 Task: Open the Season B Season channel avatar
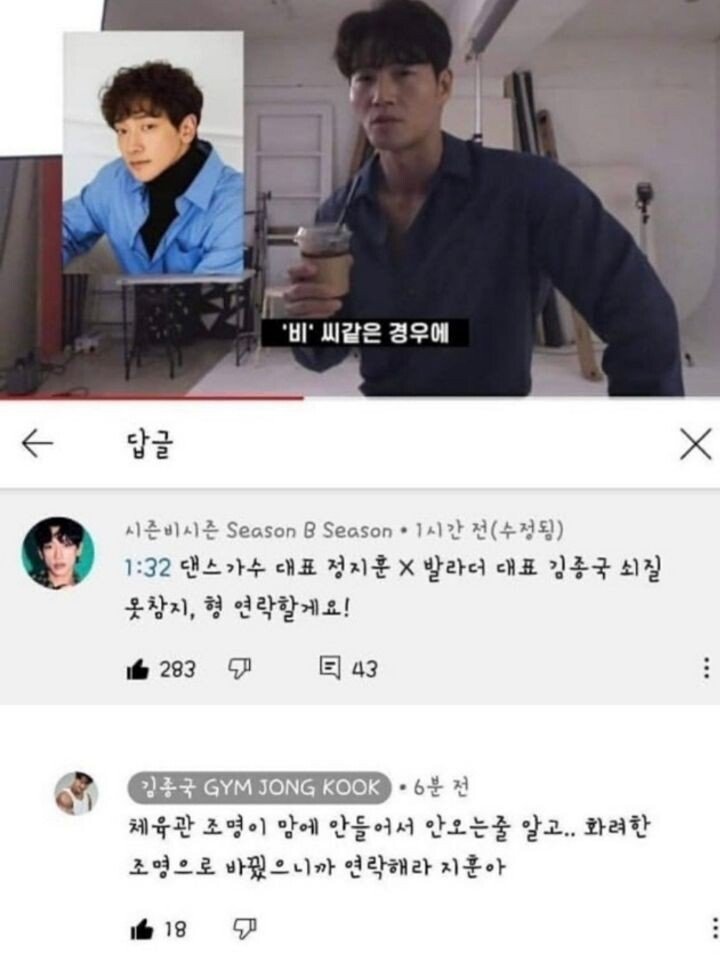[x=58, y=553]
